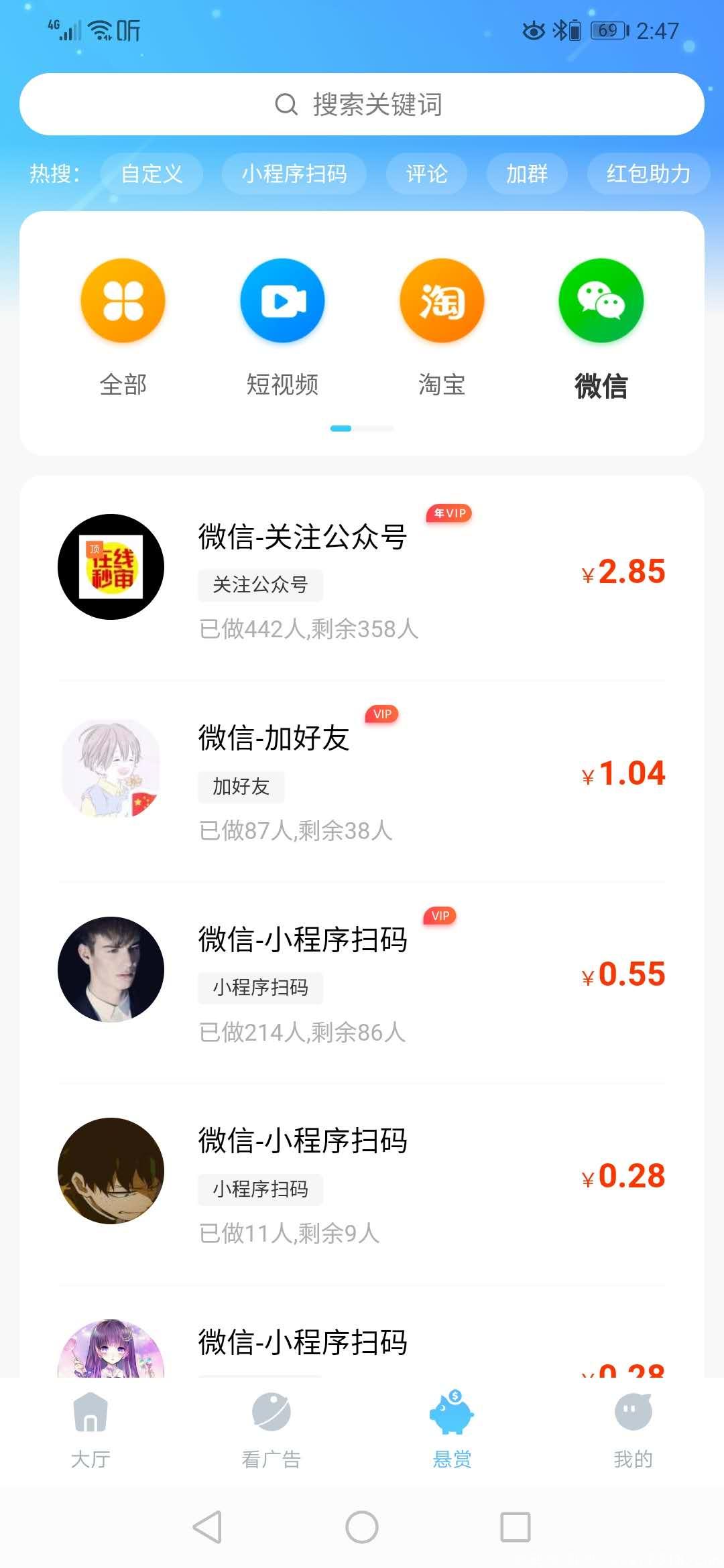Tap the 红包助力 hot search tag
This screenshot has height=1568, width=724.
coord(649,174)
